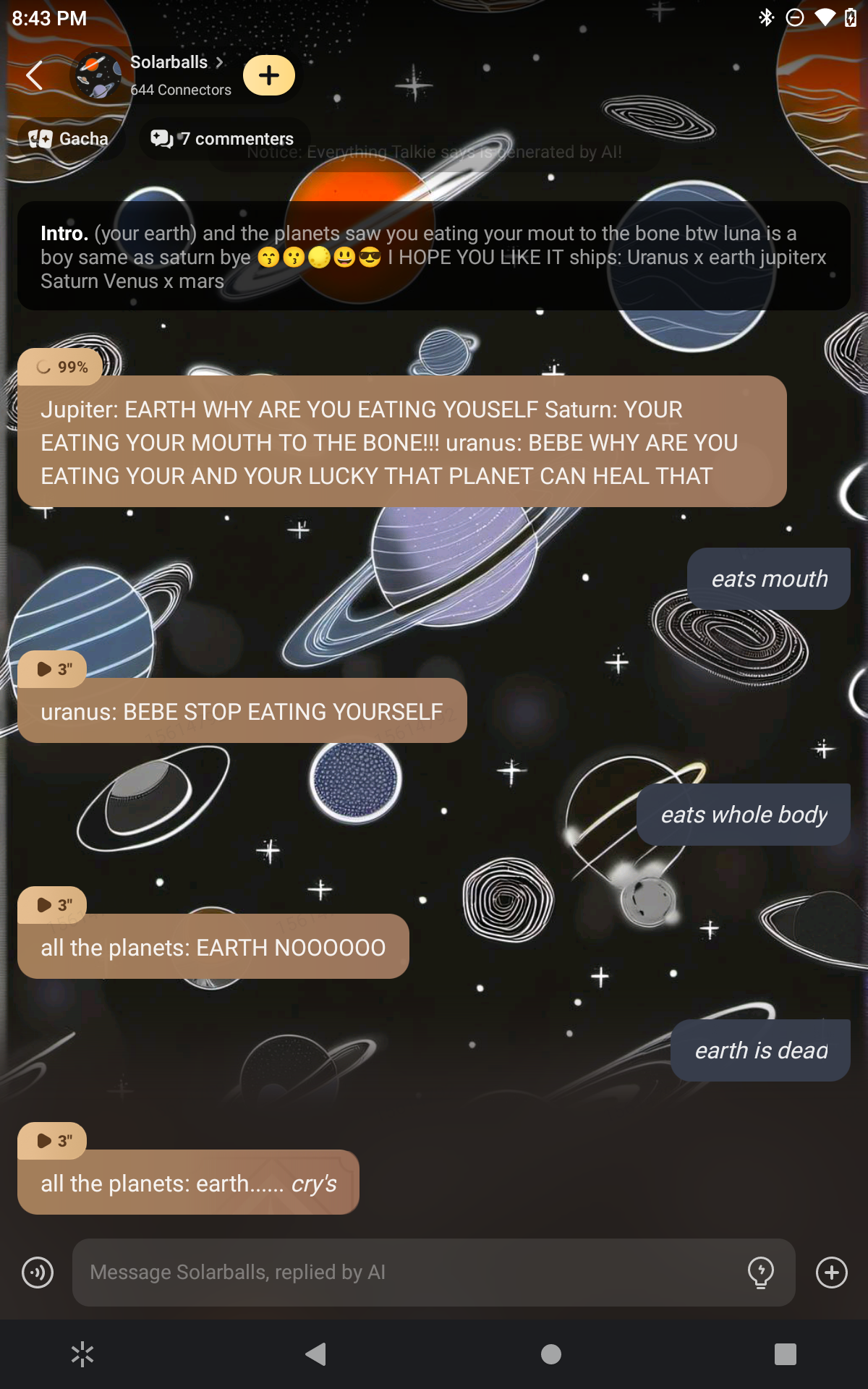Open the Intro description card
868x1389 pixels.
click(434, 256)
